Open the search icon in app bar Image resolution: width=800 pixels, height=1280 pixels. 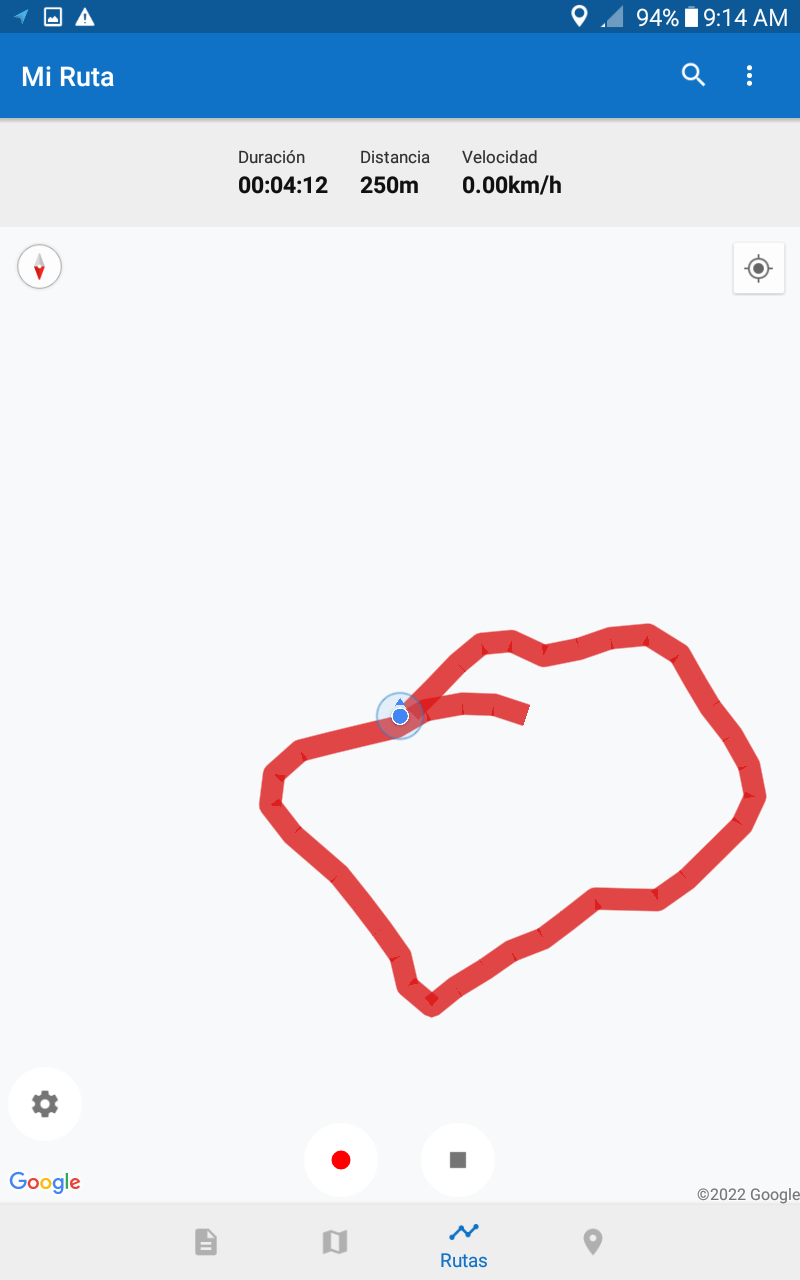(693, 75)
